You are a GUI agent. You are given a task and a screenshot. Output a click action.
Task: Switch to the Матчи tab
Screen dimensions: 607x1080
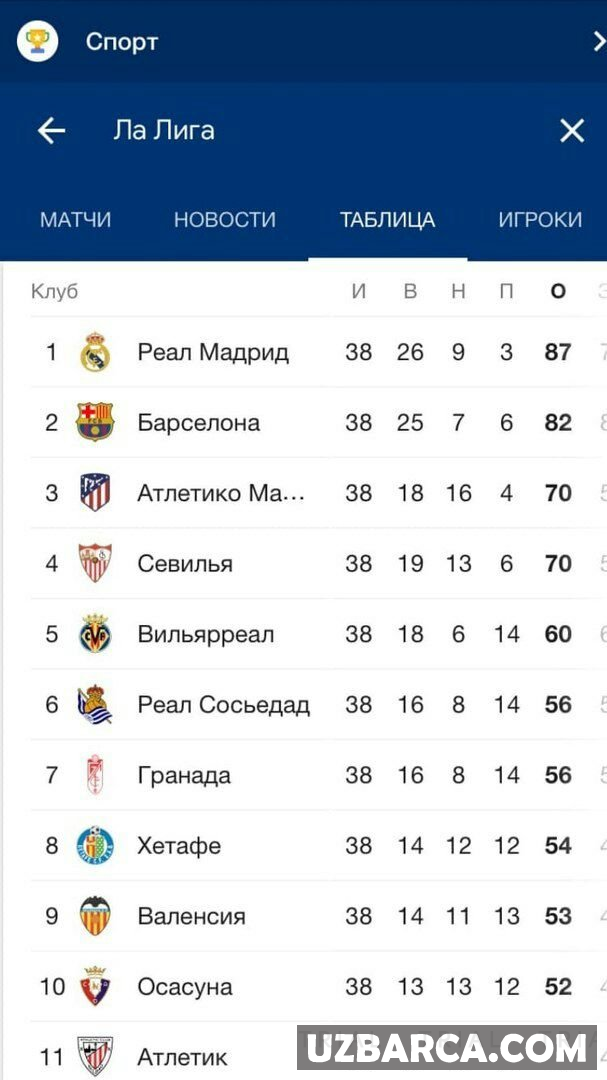75,220
